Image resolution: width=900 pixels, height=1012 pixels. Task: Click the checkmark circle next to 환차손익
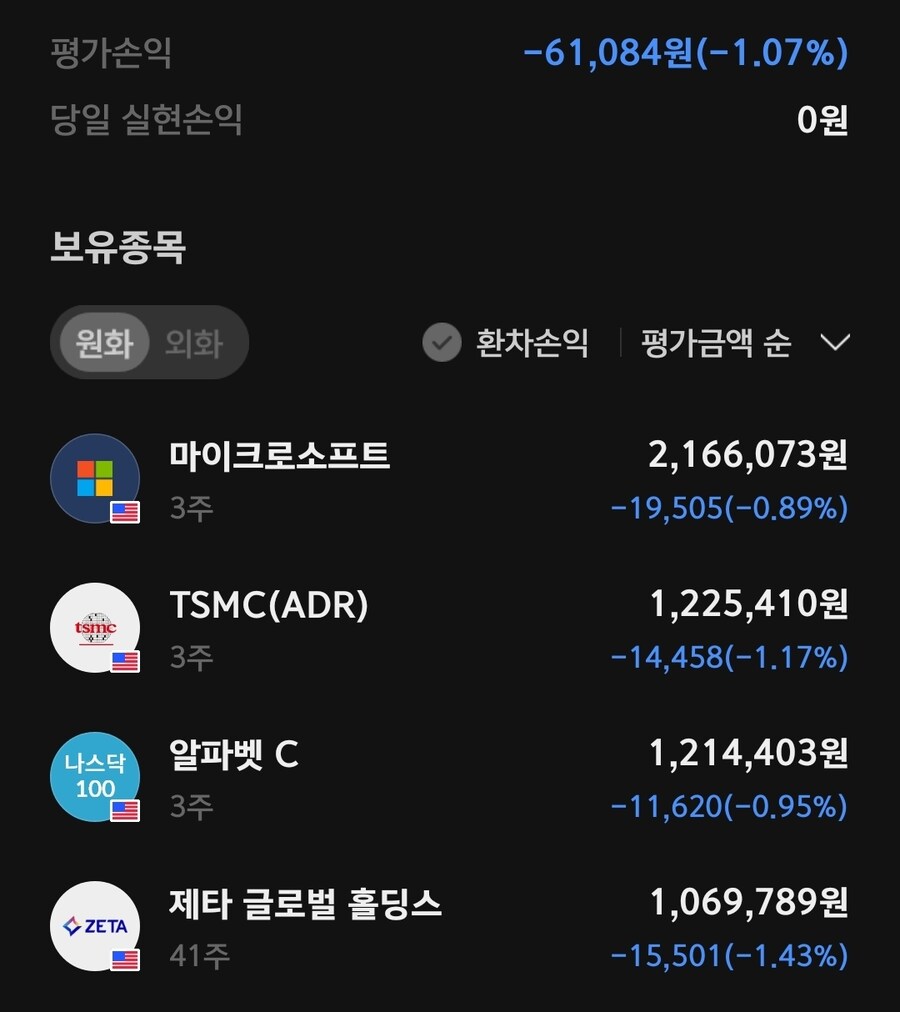pos(440,342)
